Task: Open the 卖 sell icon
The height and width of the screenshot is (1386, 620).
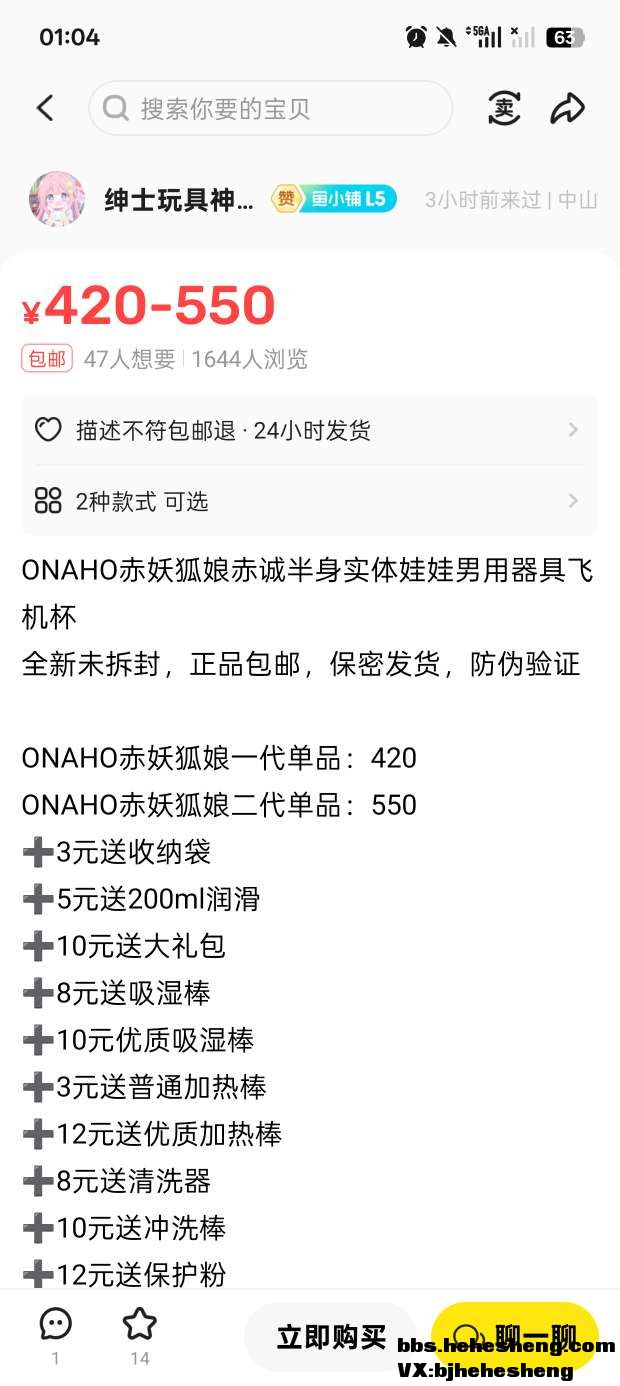Action: 504,108
